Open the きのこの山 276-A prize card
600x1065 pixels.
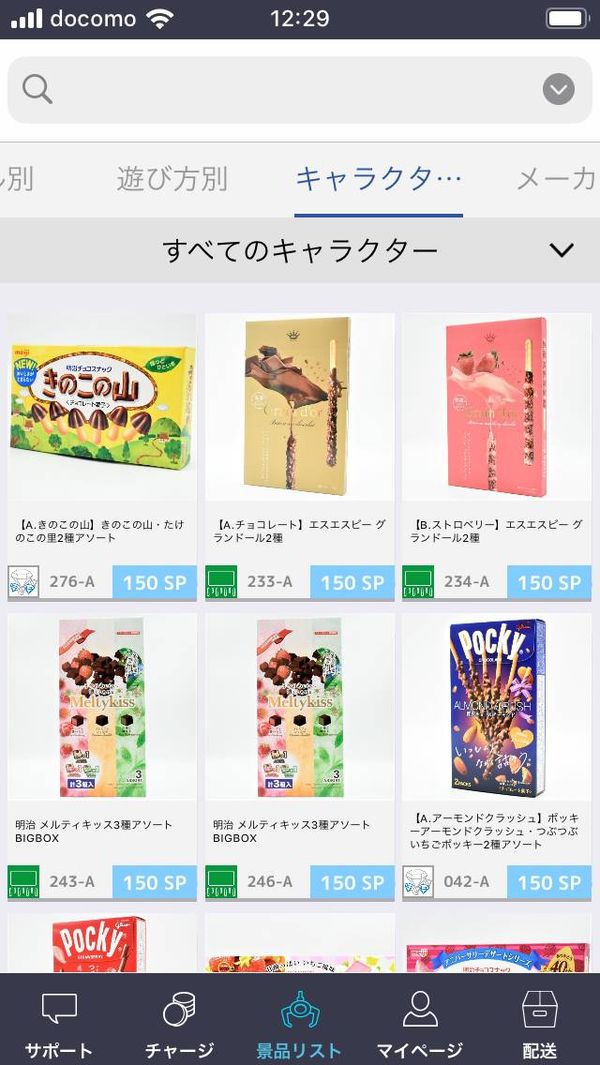(102, 456)
